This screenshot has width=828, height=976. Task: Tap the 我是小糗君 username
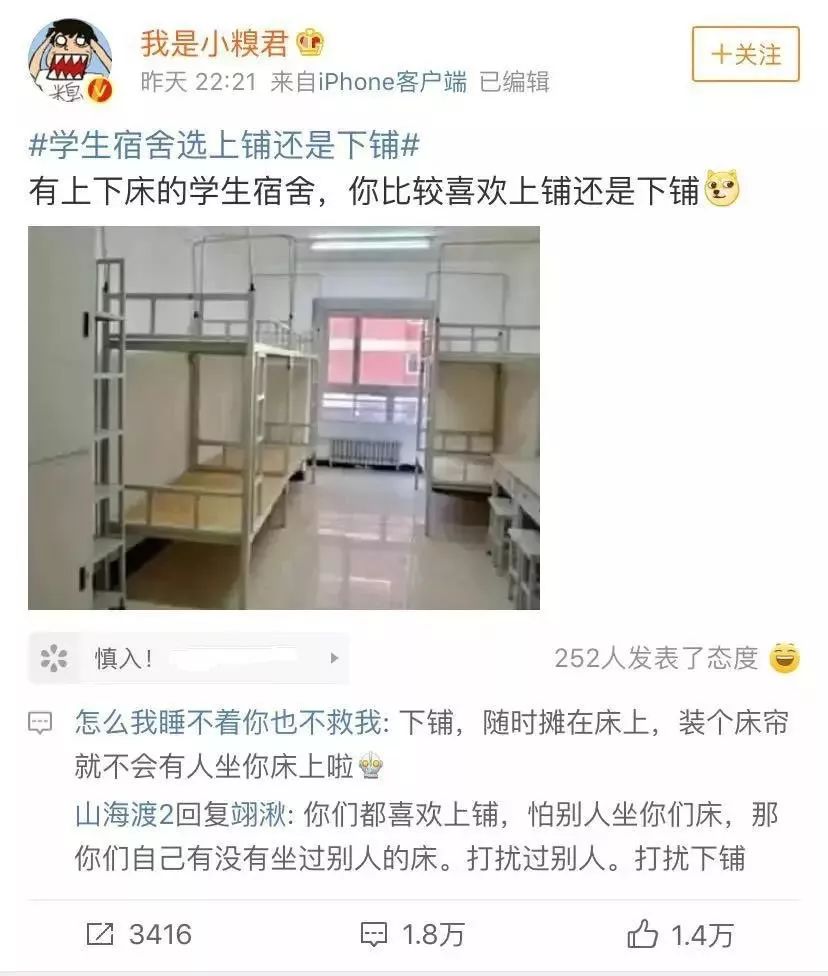tap(215, 43)
